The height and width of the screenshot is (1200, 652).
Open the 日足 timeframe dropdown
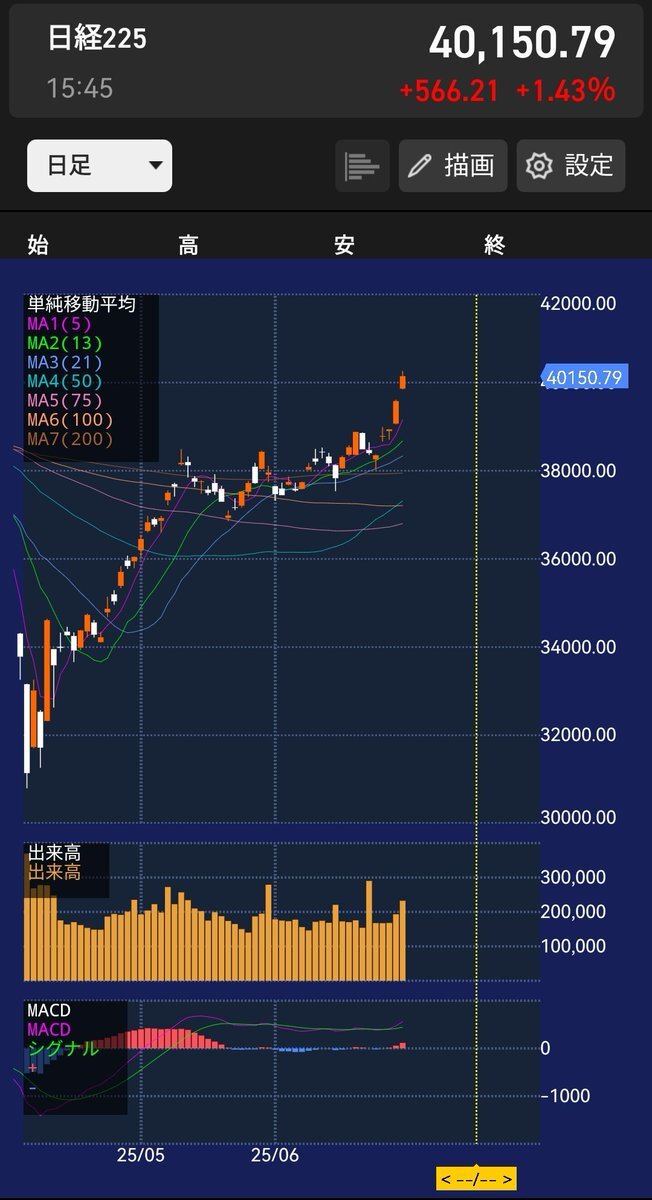(99, 166)
